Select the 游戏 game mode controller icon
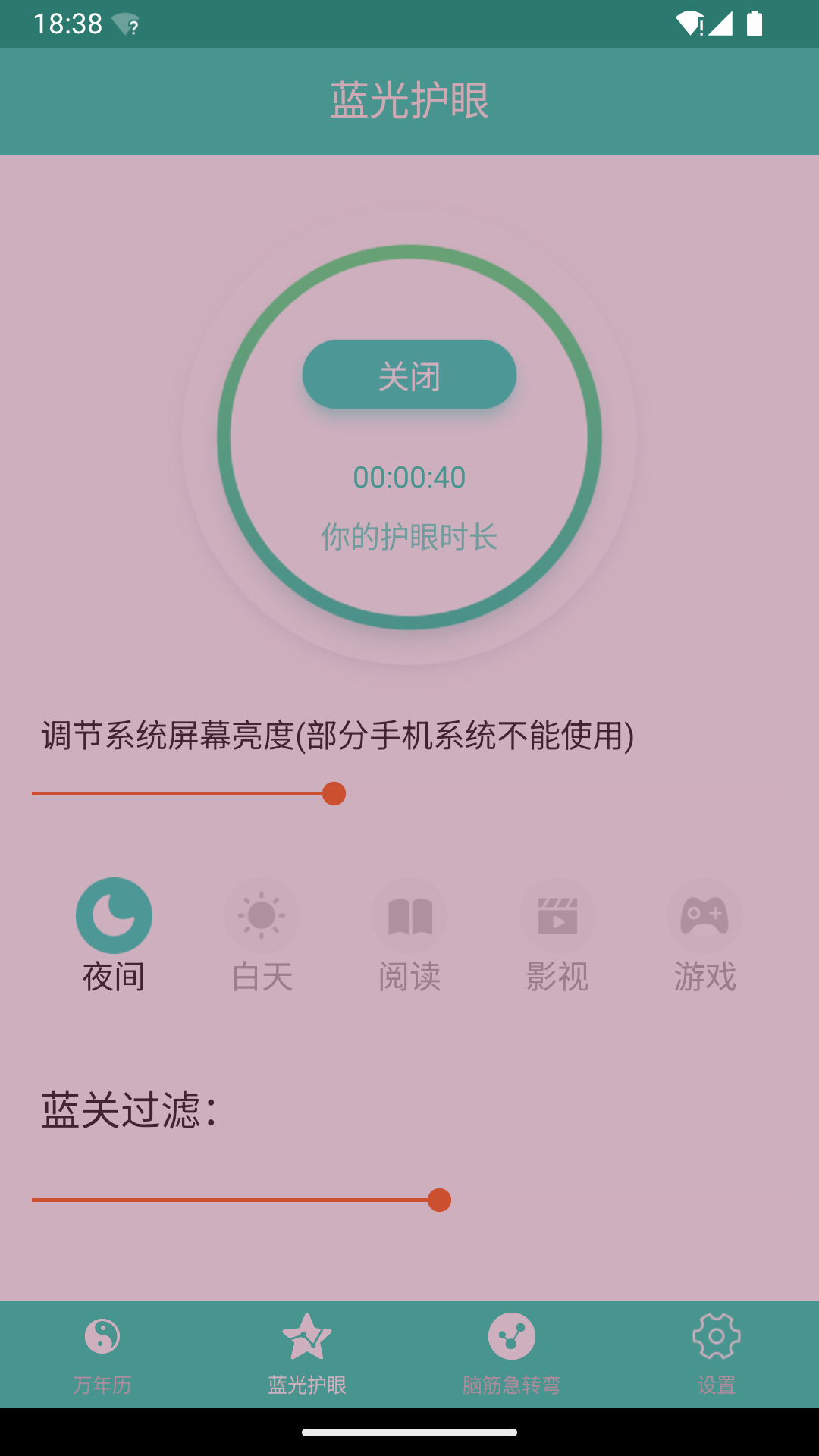The width and height of the screenshot is (819, 1456). coord(704,915)
